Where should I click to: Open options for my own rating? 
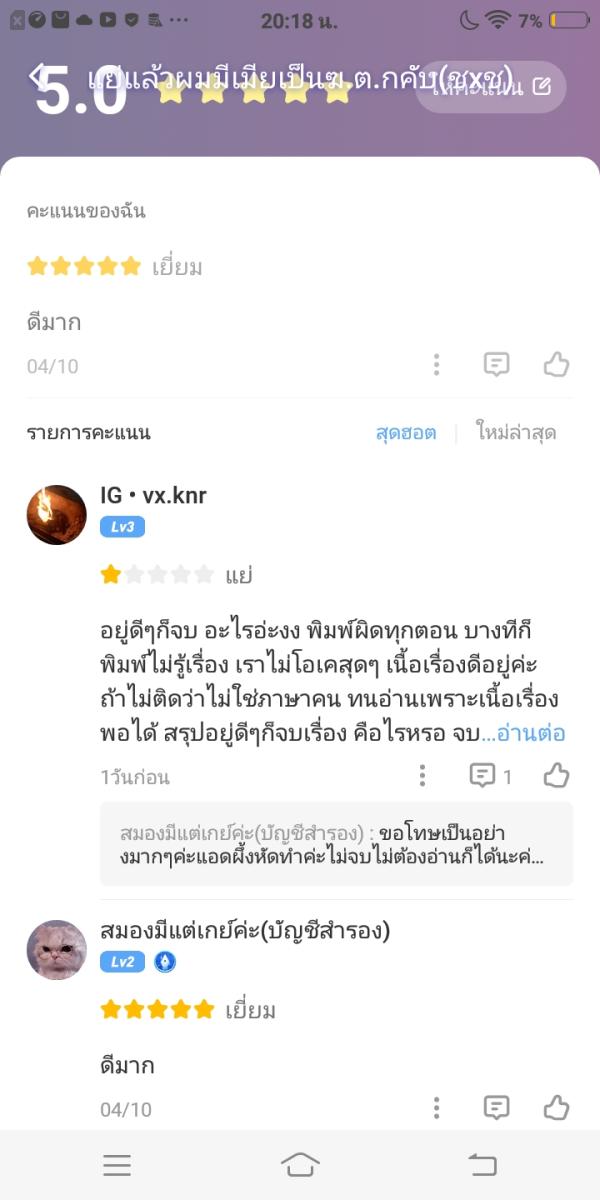pyautogui.click(x=436, y=365)
